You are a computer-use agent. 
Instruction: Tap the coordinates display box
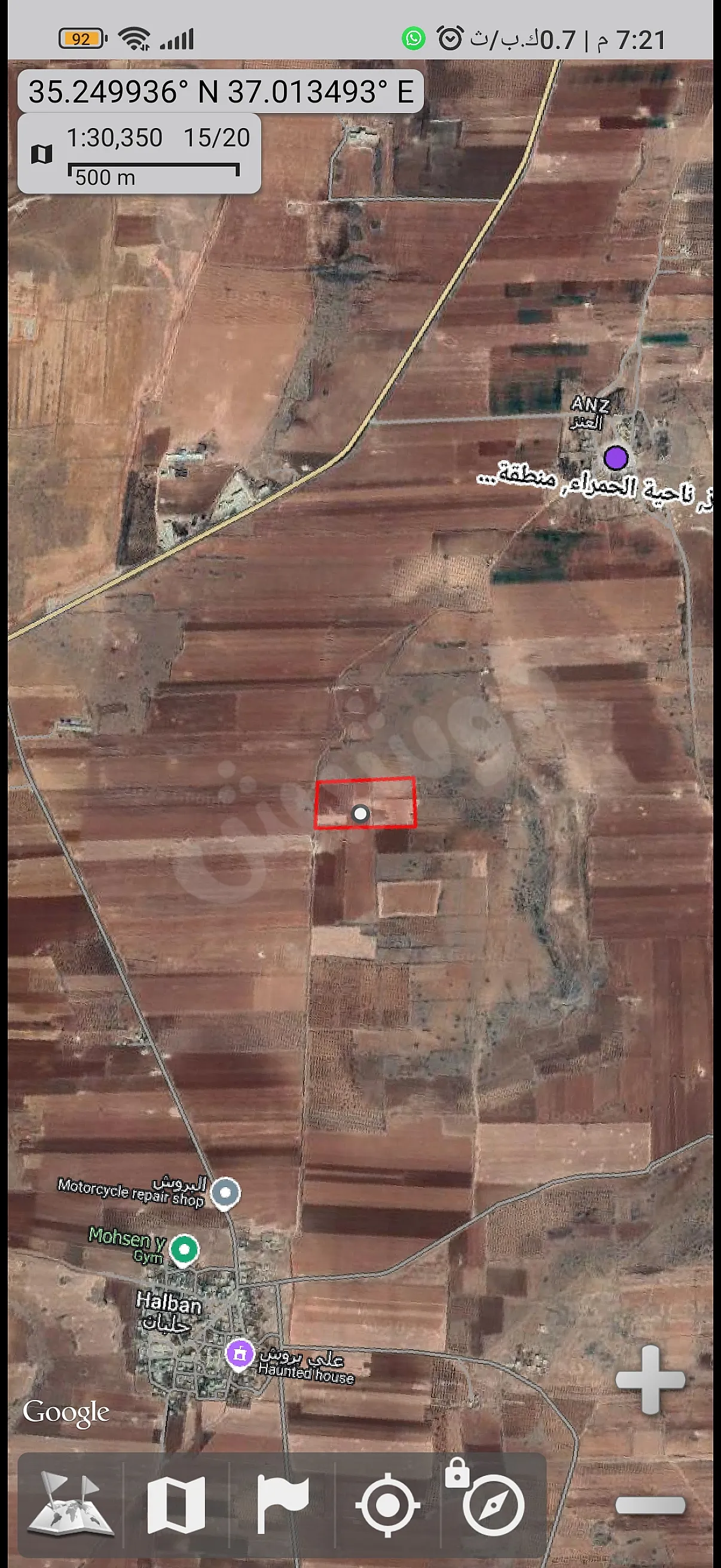pos(220,92)
